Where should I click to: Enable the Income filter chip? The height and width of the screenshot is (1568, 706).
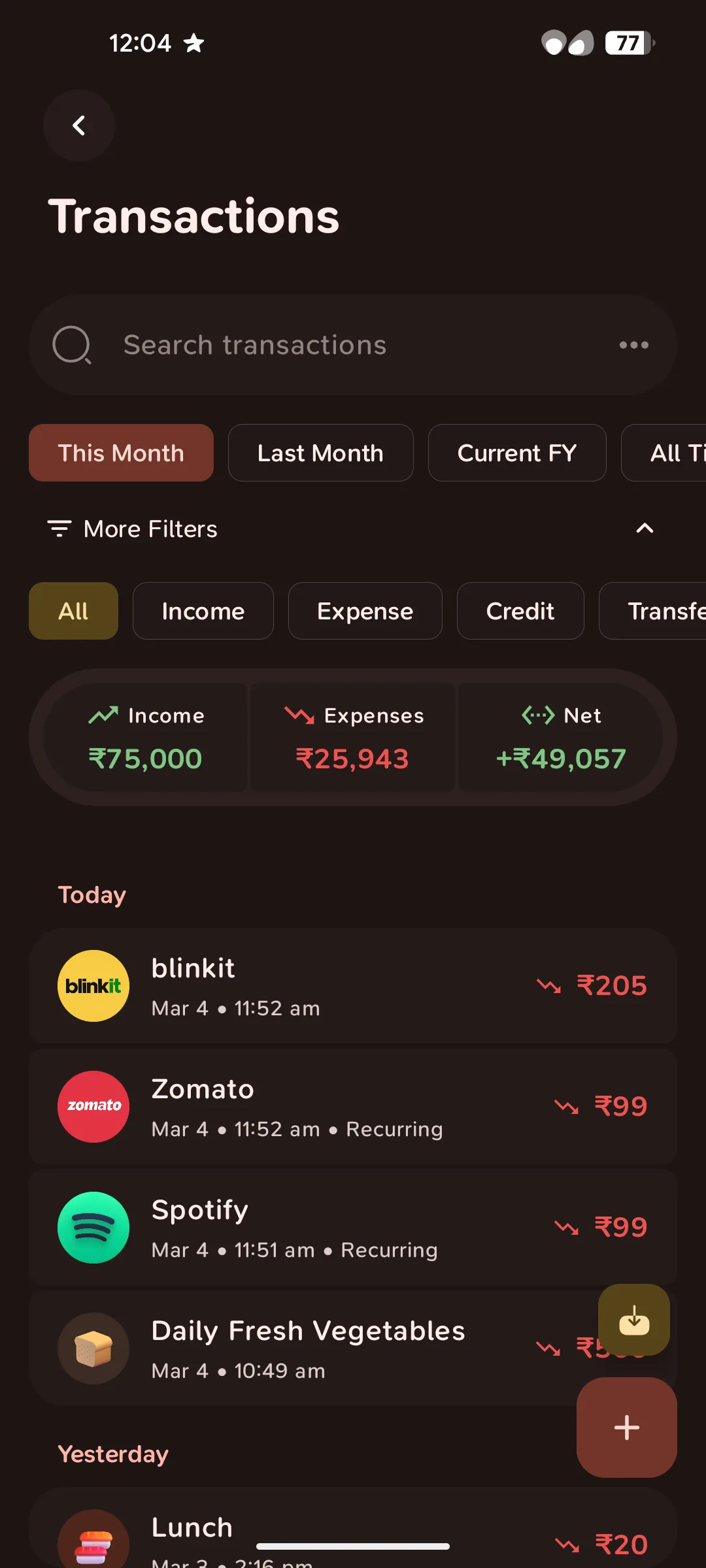tap(203, 611)
